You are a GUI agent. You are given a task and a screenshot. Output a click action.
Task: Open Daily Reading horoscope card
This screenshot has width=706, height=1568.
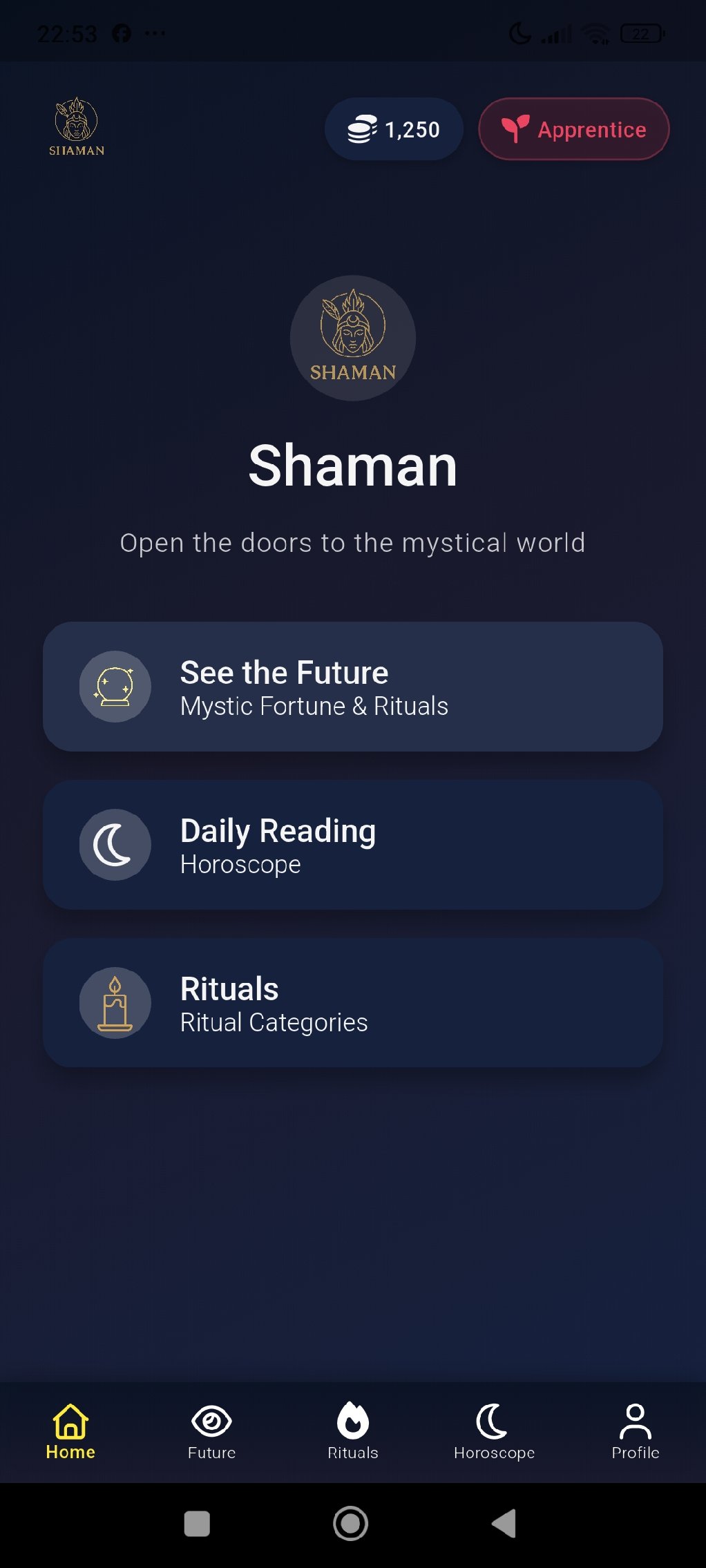[352, 845]
